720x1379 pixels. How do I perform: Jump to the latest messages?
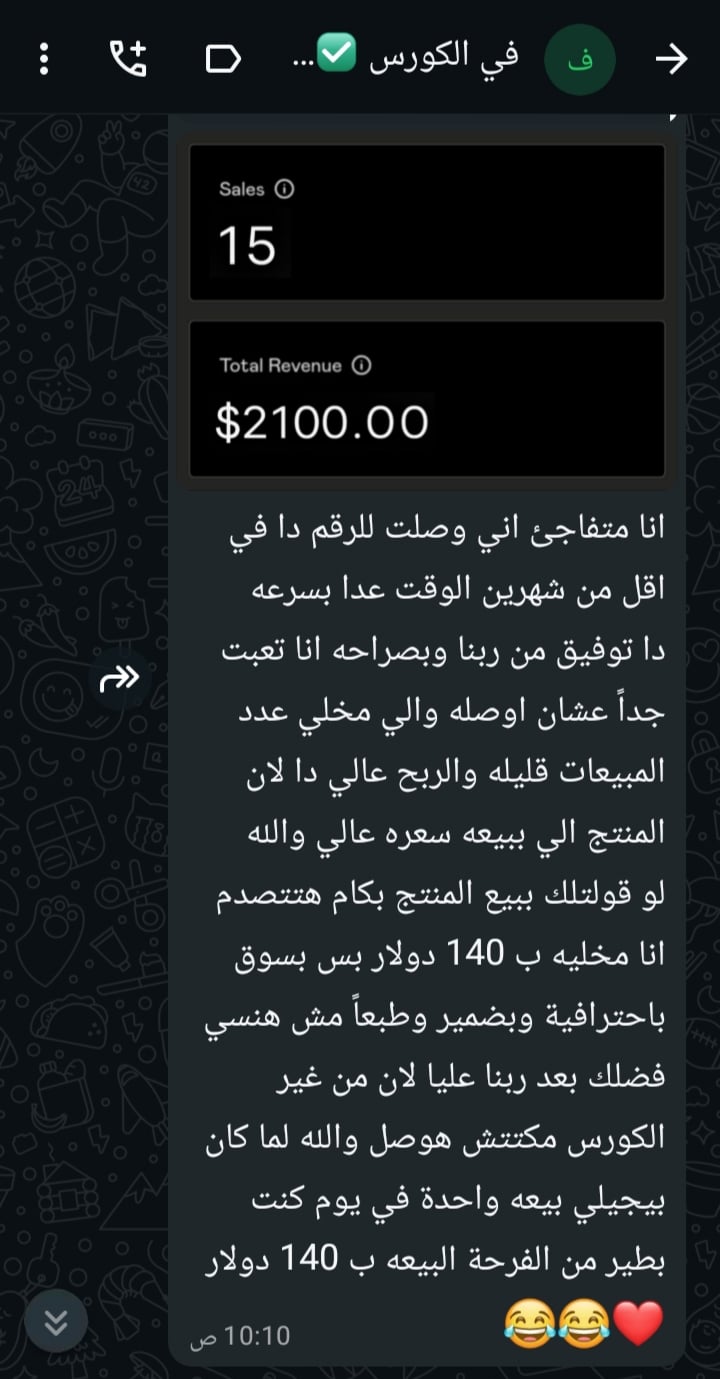click(56, 1322)
